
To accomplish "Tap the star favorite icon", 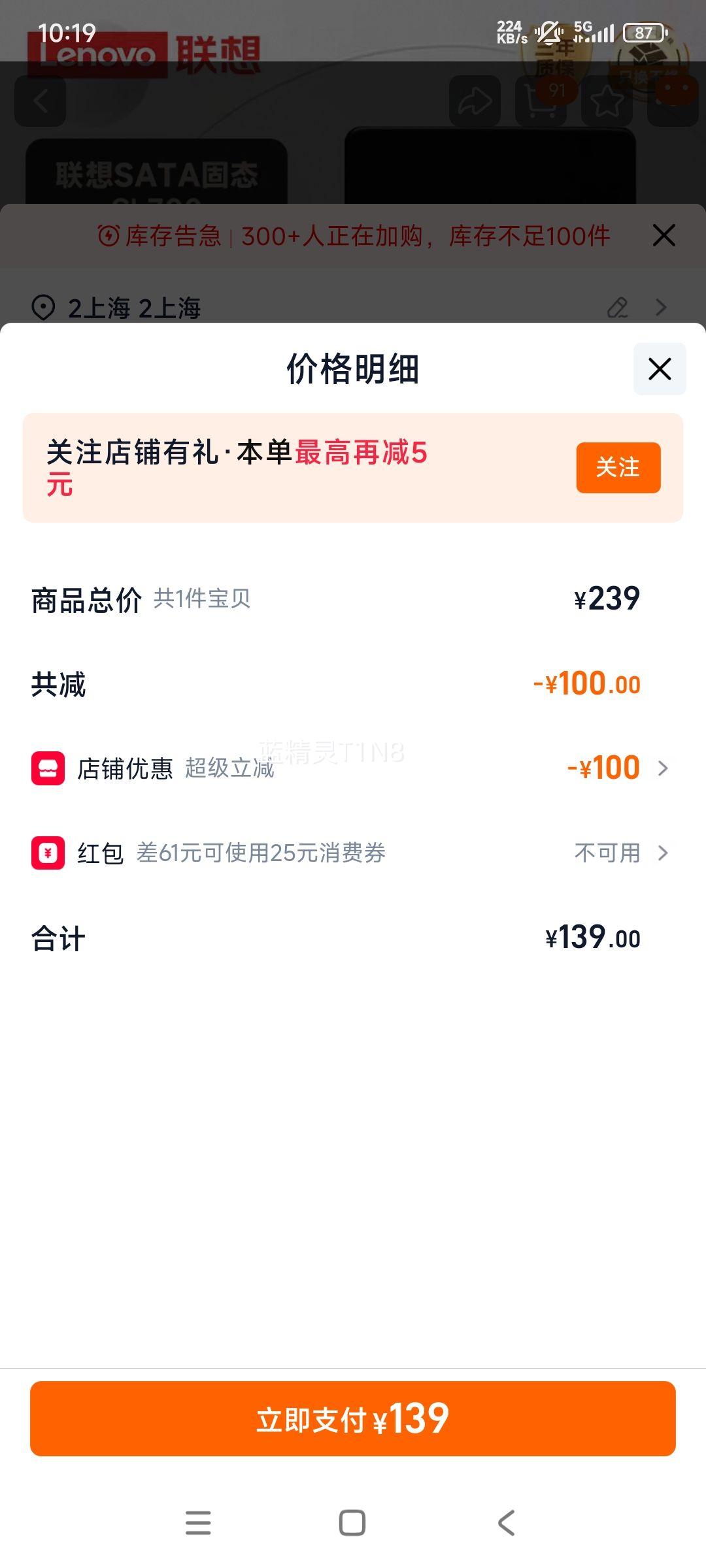I will [x=607, y=103].
